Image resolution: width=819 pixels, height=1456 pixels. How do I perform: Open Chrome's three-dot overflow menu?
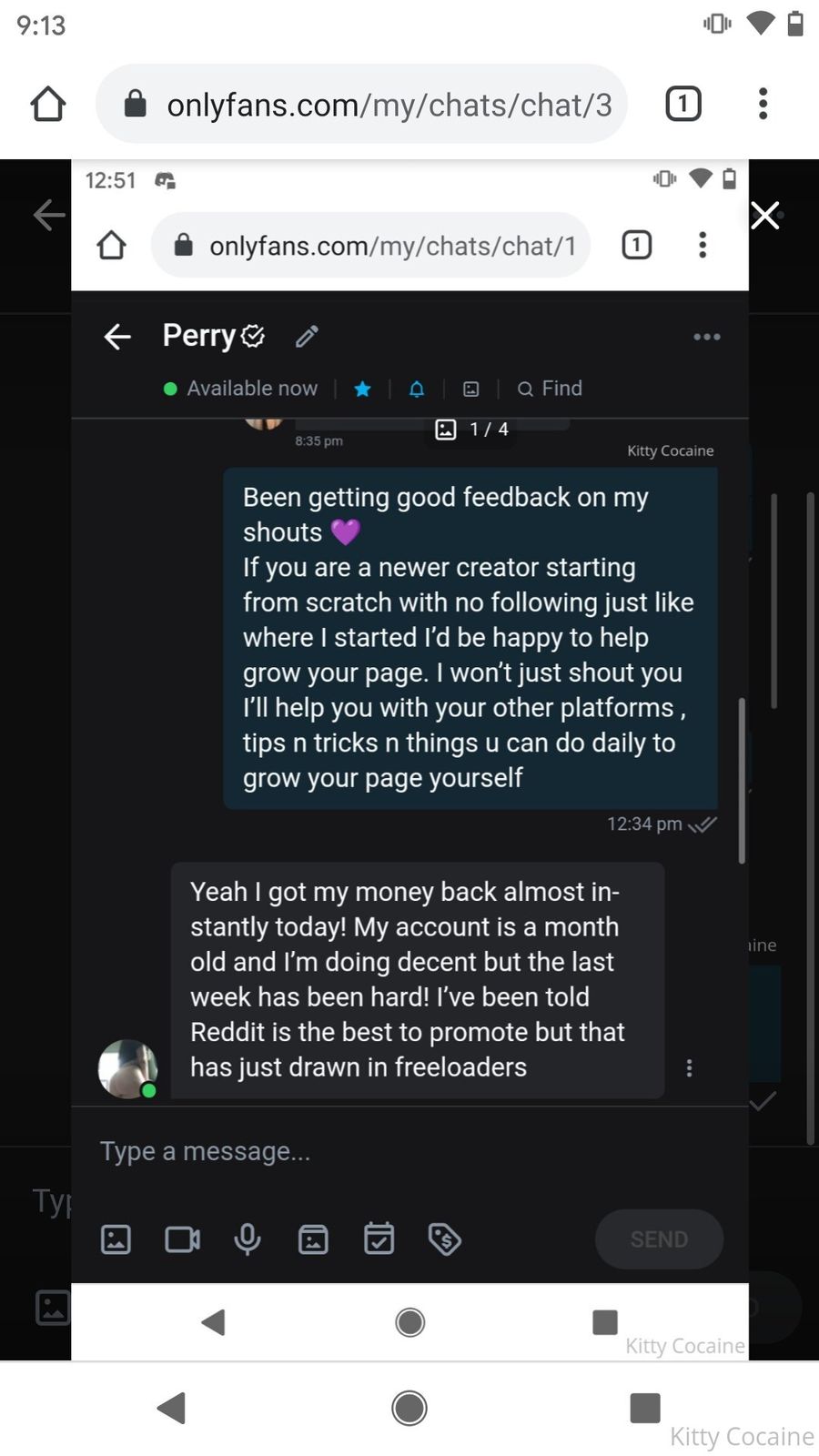763,104
